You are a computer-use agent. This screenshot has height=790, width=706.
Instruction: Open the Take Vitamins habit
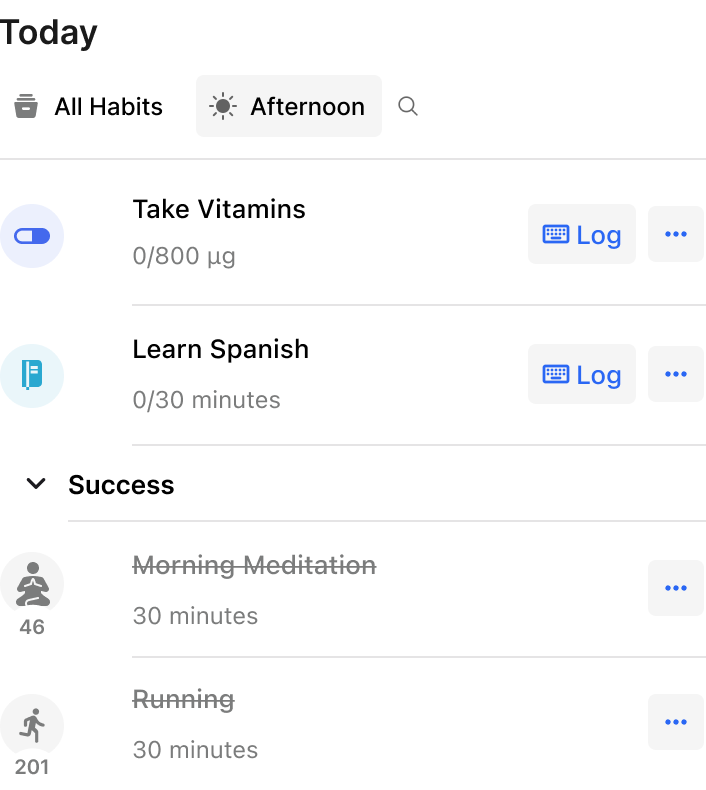pyautogui.click(x=219, y=210)
